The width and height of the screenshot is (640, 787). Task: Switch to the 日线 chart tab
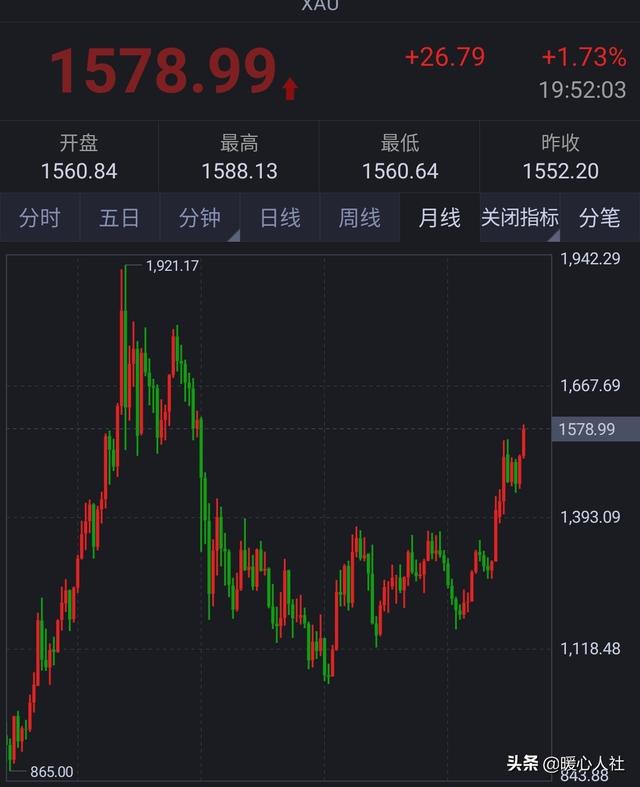tap(280, 218)
